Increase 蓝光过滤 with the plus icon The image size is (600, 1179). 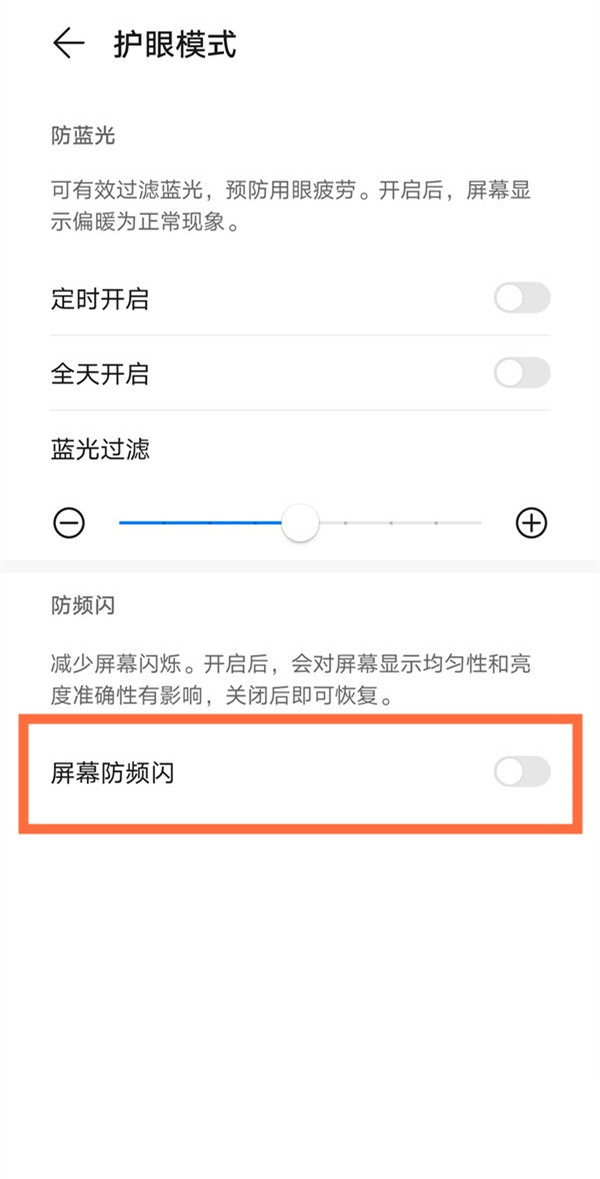coord(532,523)
